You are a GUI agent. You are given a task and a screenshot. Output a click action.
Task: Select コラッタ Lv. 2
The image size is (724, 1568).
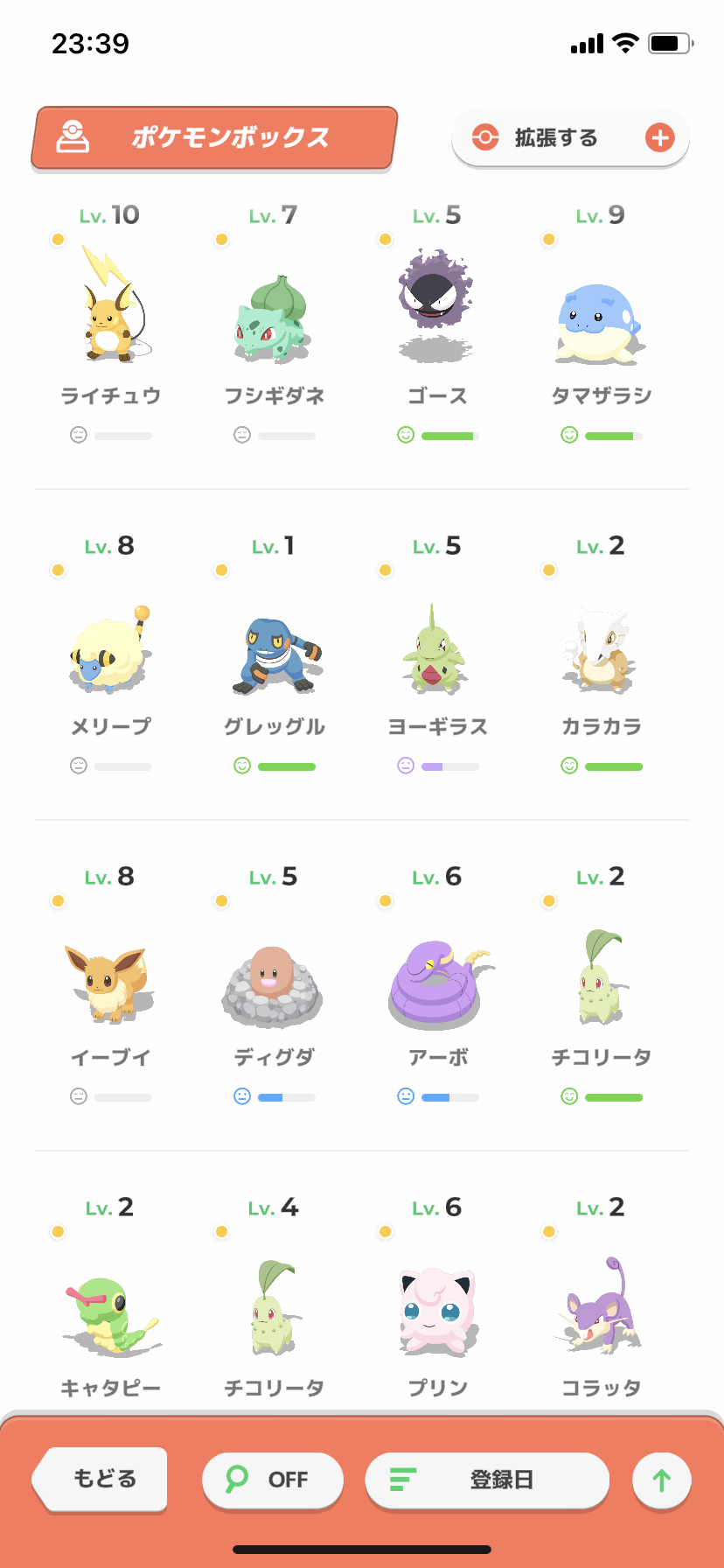point(601,1304)
